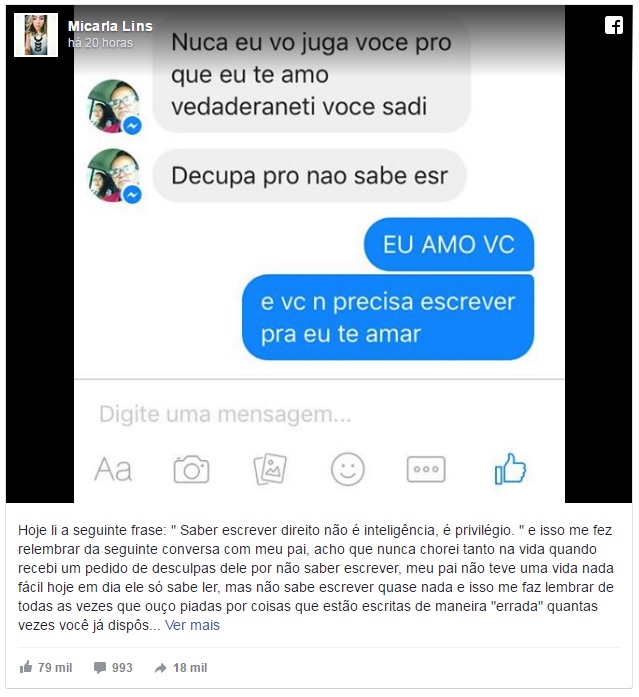639x697 pixels.
Task: Open the post on Facebook via its logo icon
Action: point(613,26)
